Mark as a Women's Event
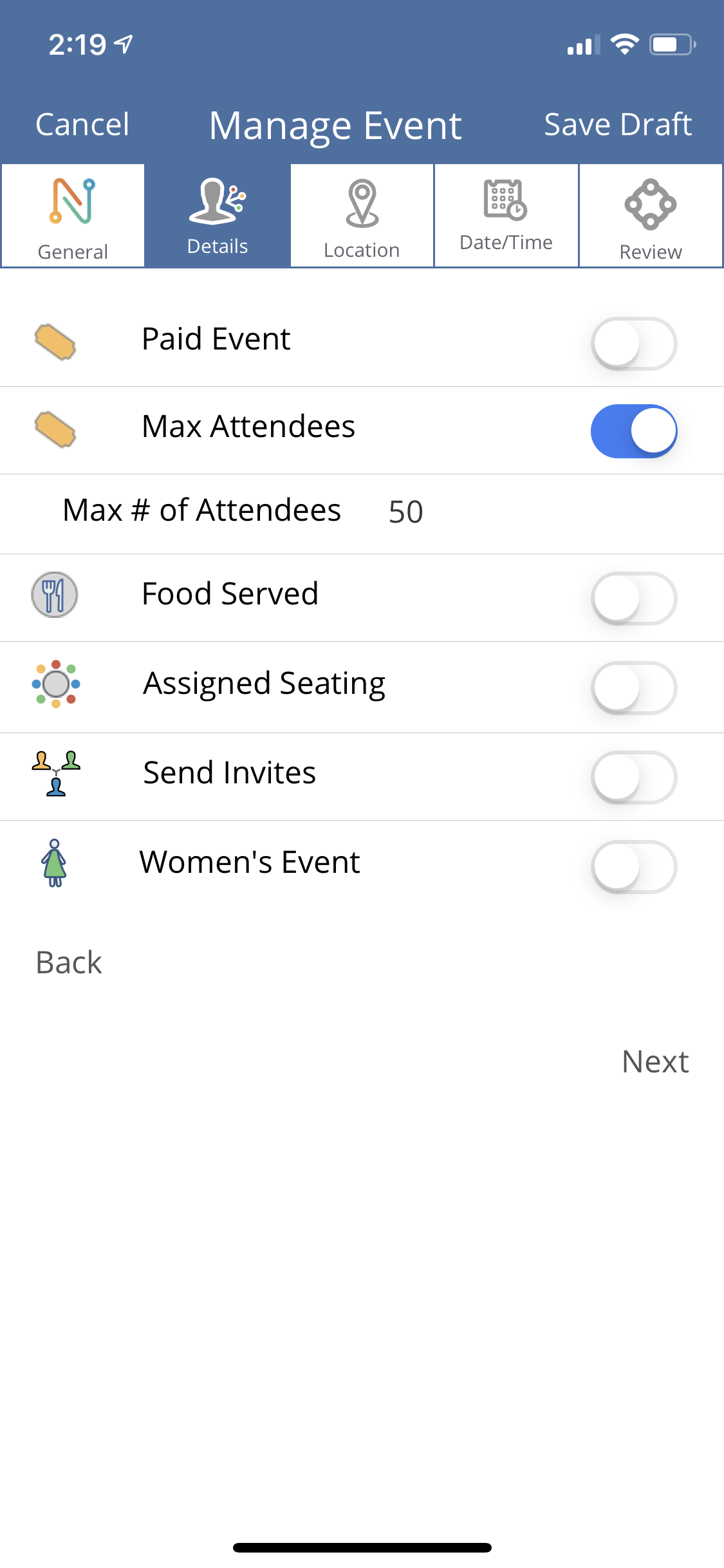724x1568 pixels. [x=633, y=866]
